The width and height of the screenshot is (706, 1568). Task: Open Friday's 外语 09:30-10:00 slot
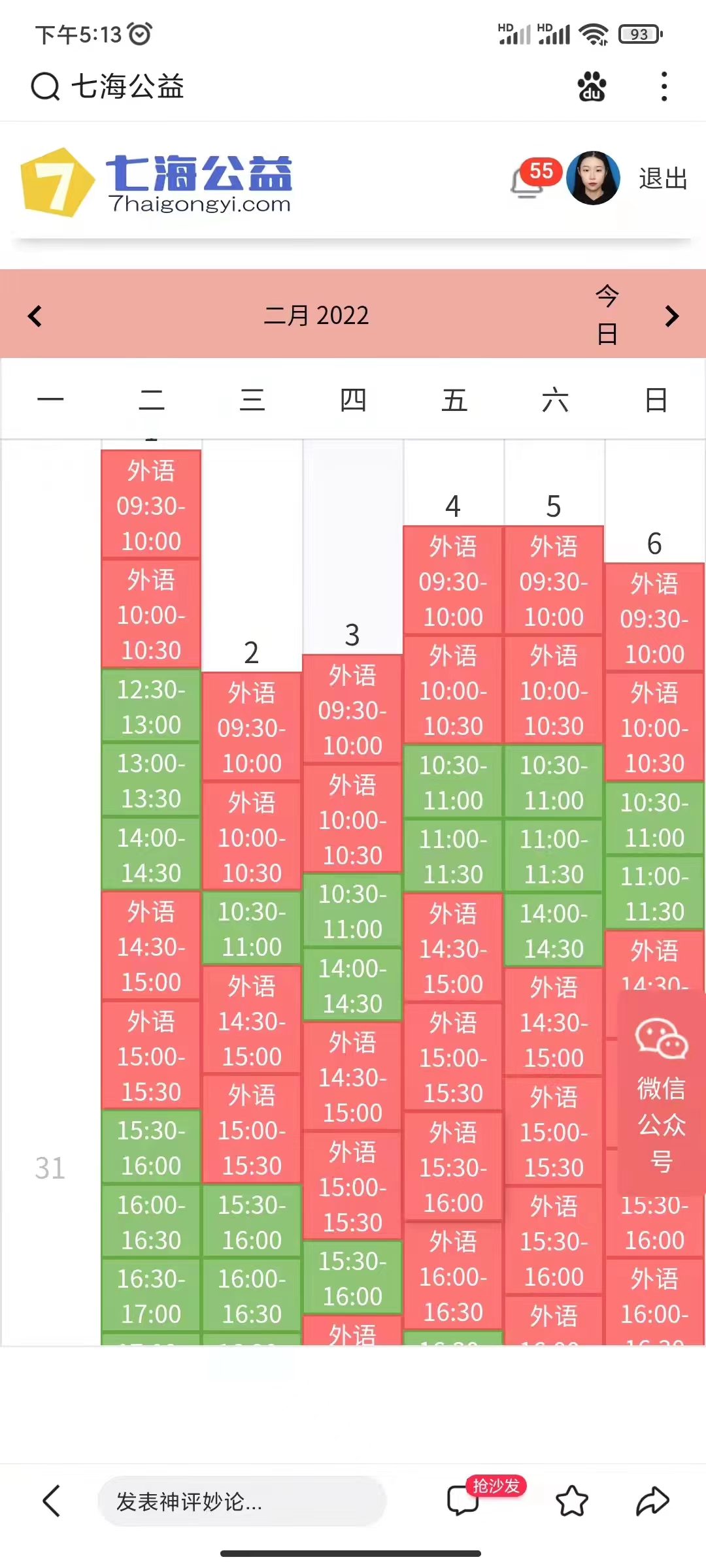[x=453, y=581]
